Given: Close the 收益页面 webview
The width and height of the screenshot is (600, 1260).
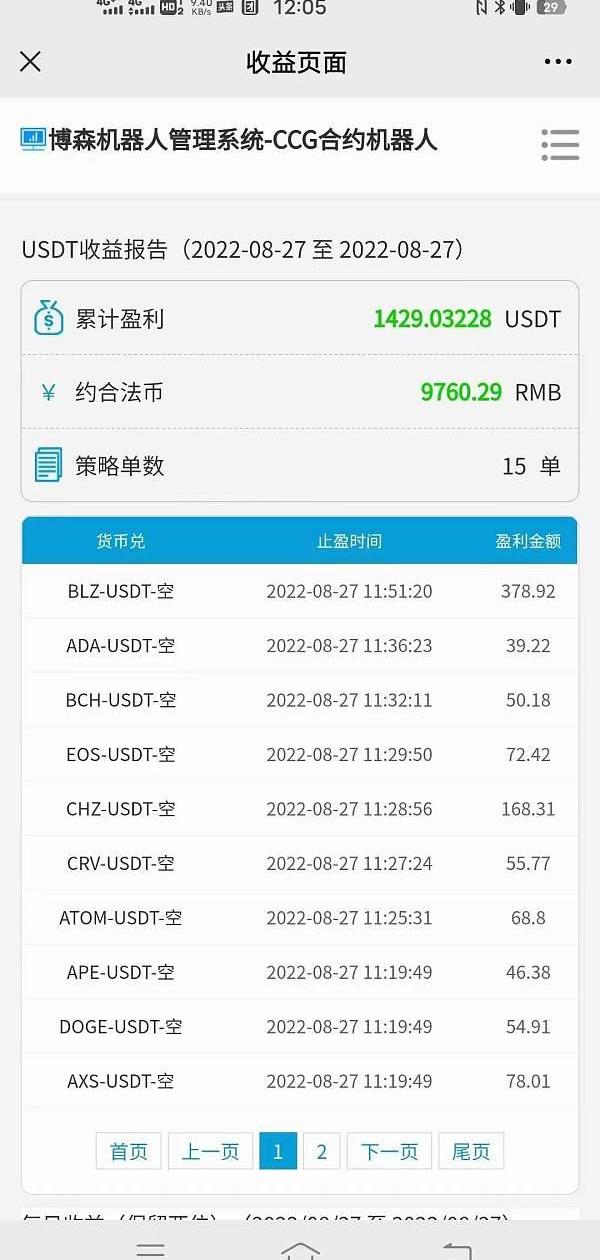Looking at the screenshot, I should click(30, 62).
